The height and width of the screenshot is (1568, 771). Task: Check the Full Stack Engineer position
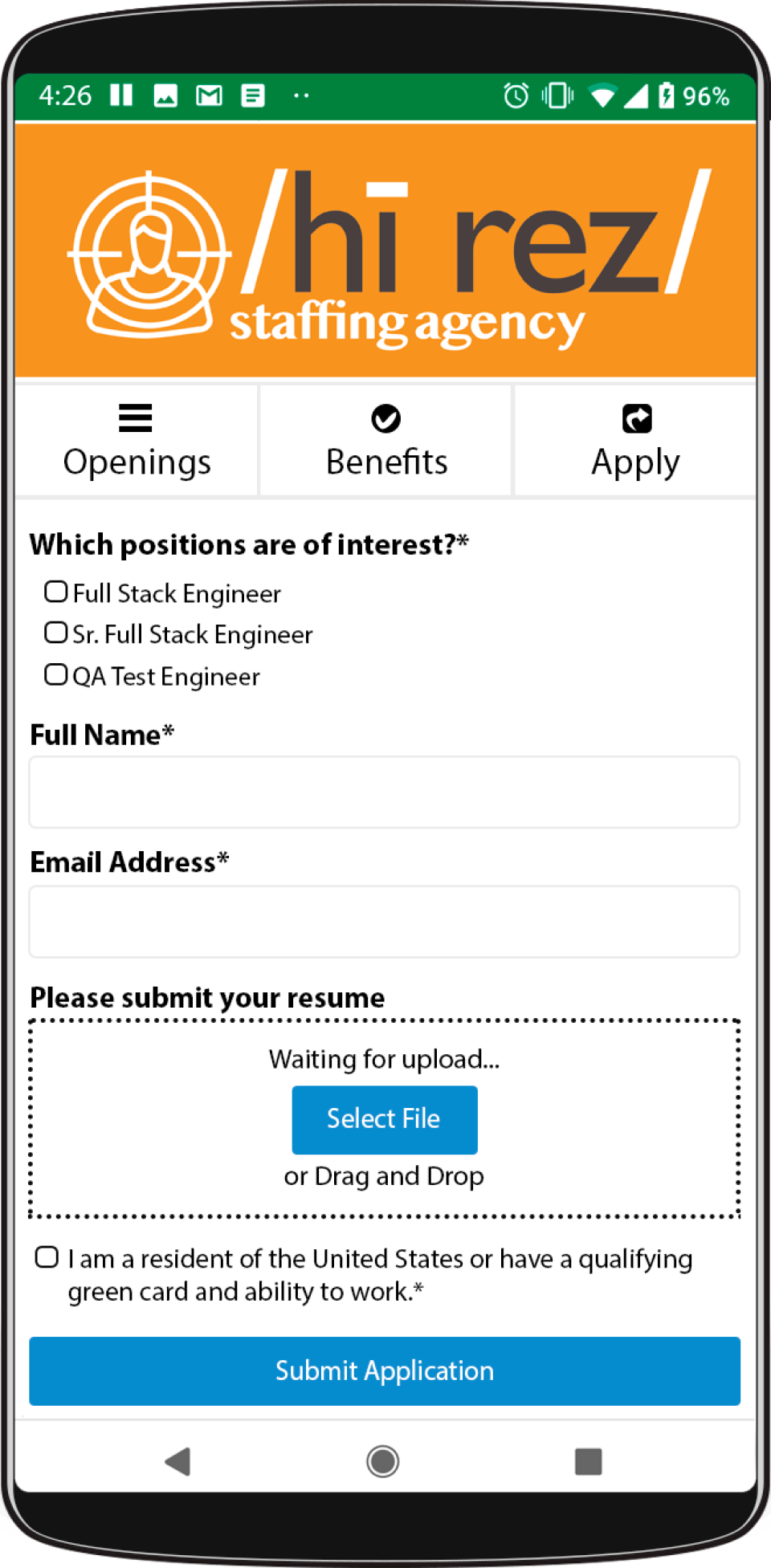pyautogui.click(x=55, y=592)
